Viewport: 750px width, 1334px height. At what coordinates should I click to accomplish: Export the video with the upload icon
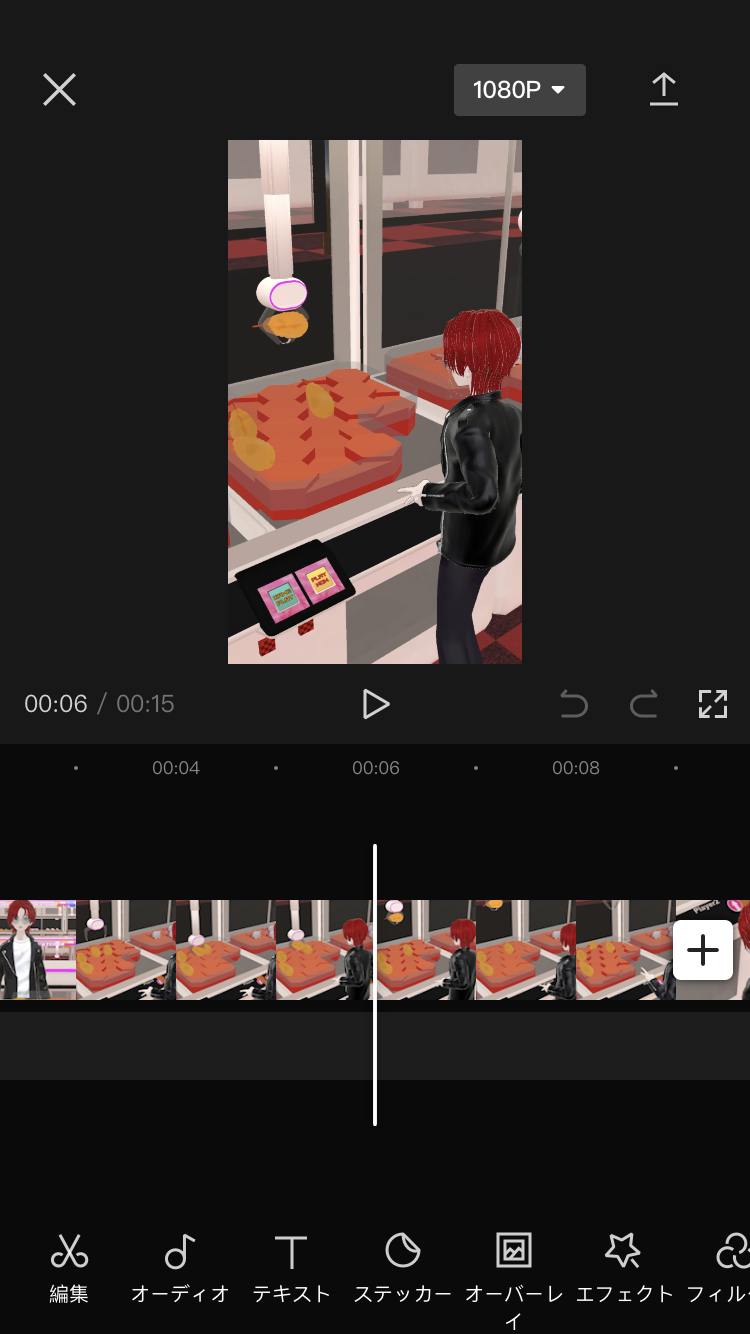(663, 90)
